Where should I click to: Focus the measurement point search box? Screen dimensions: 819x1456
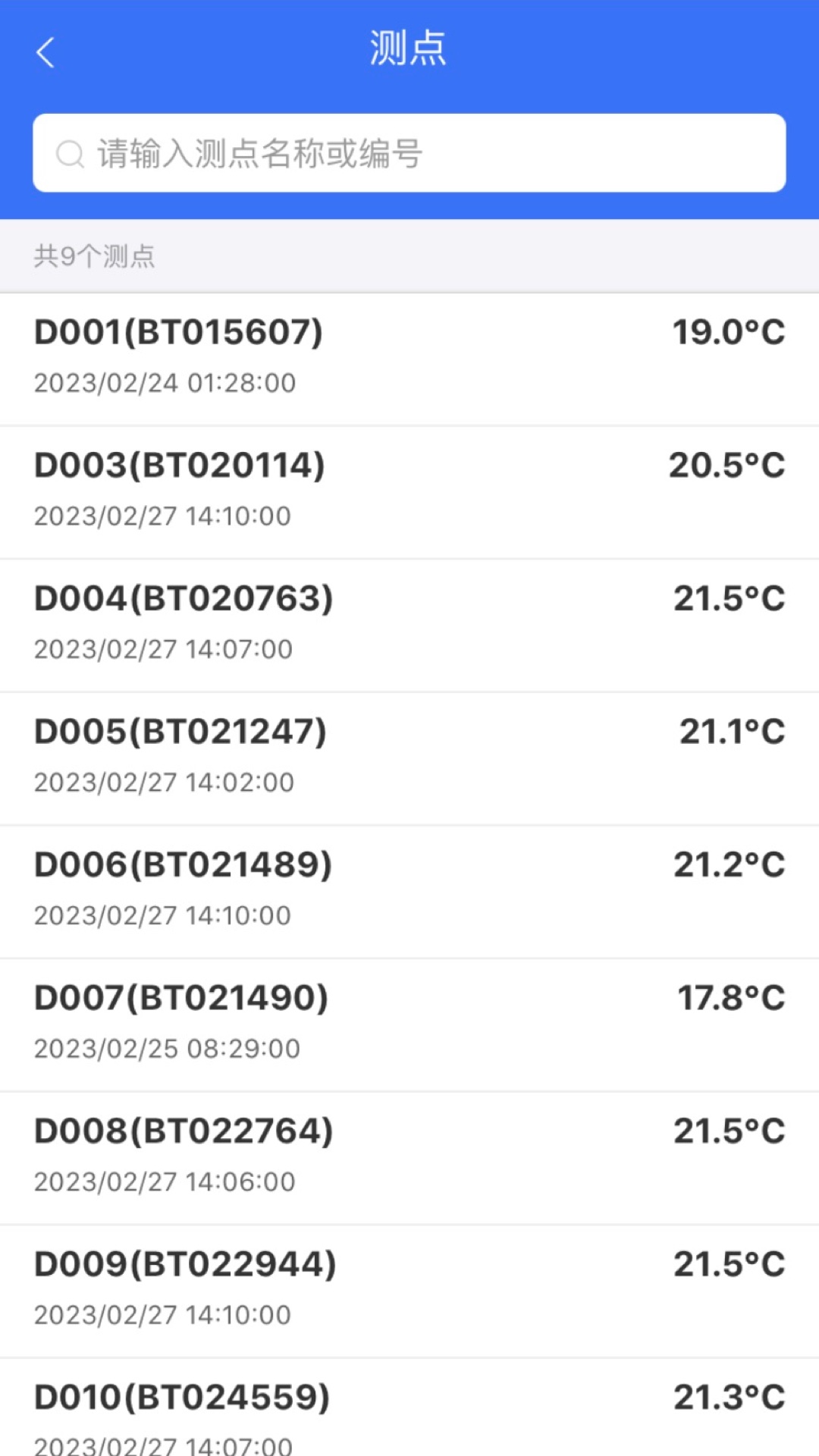(x=409, y=153)
